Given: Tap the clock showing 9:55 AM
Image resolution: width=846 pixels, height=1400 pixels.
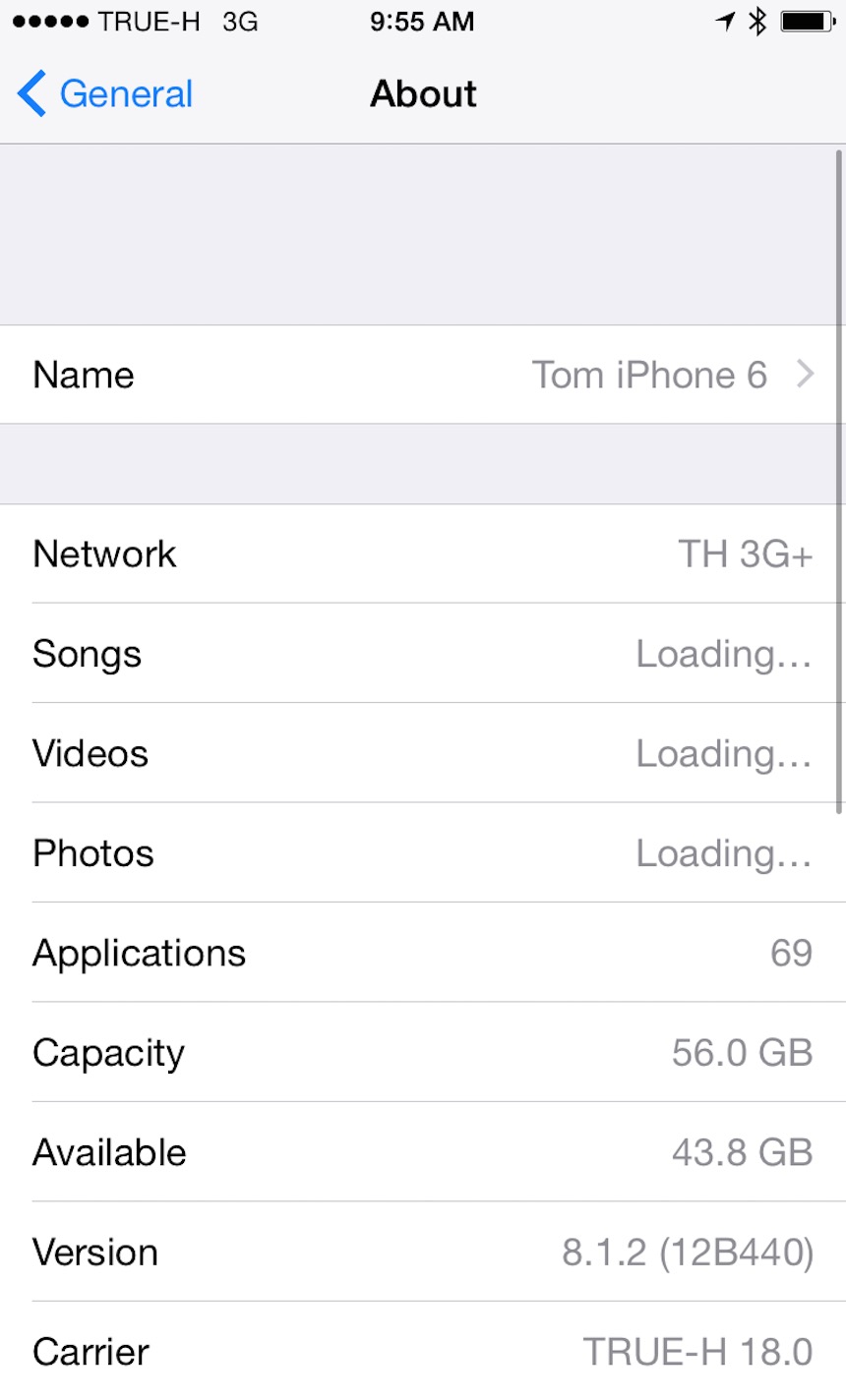Looking at the screenshot, I should coord(422,21).
